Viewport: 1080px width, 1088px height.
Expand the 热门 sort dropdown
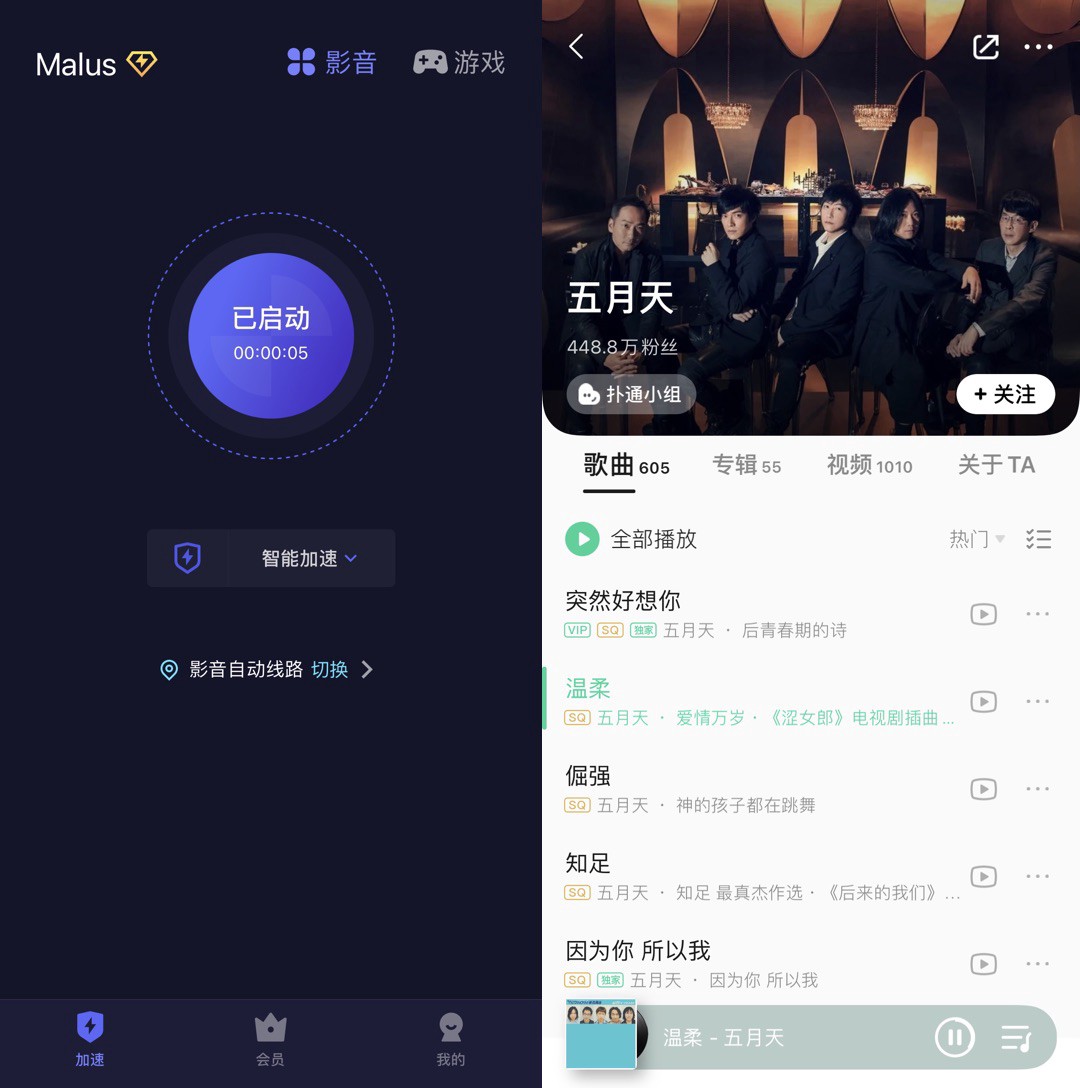(977, 539)
